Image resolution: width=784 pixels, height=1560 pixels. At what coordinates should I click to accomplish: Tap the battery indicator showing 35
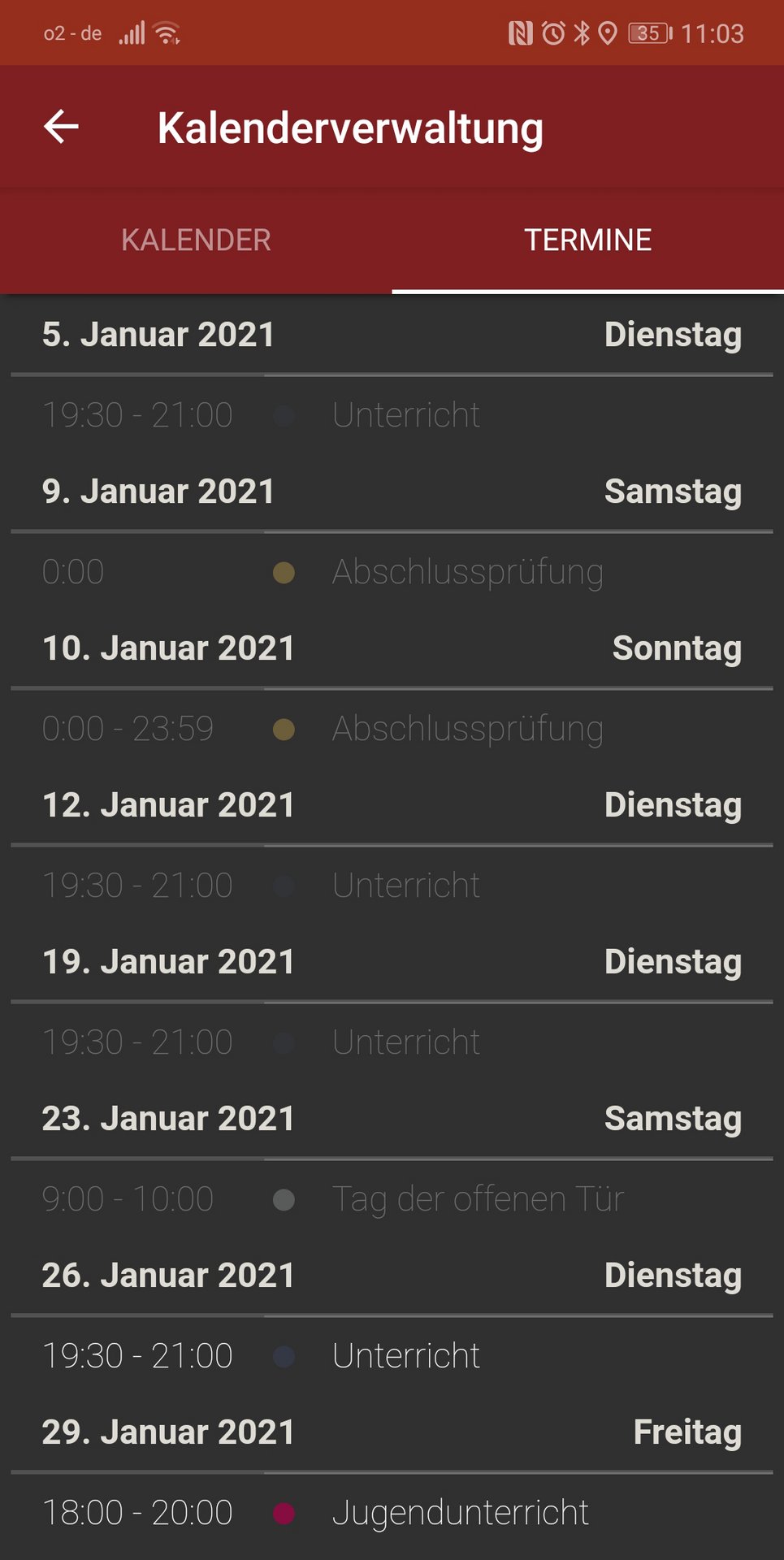click(x=648, y=31)
